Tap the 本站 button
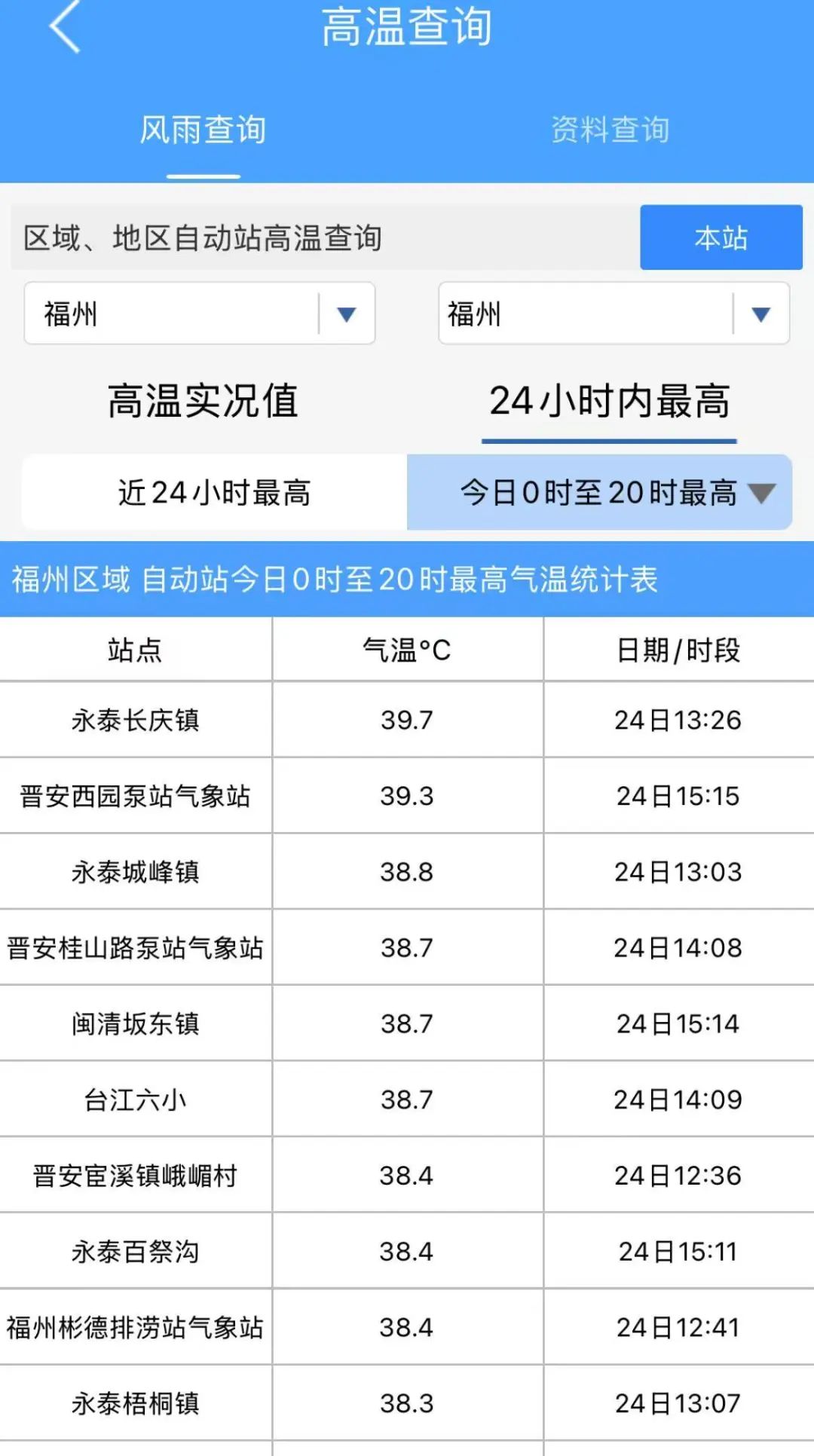This screenshot has height=1456, width=814. coord(721,237)
